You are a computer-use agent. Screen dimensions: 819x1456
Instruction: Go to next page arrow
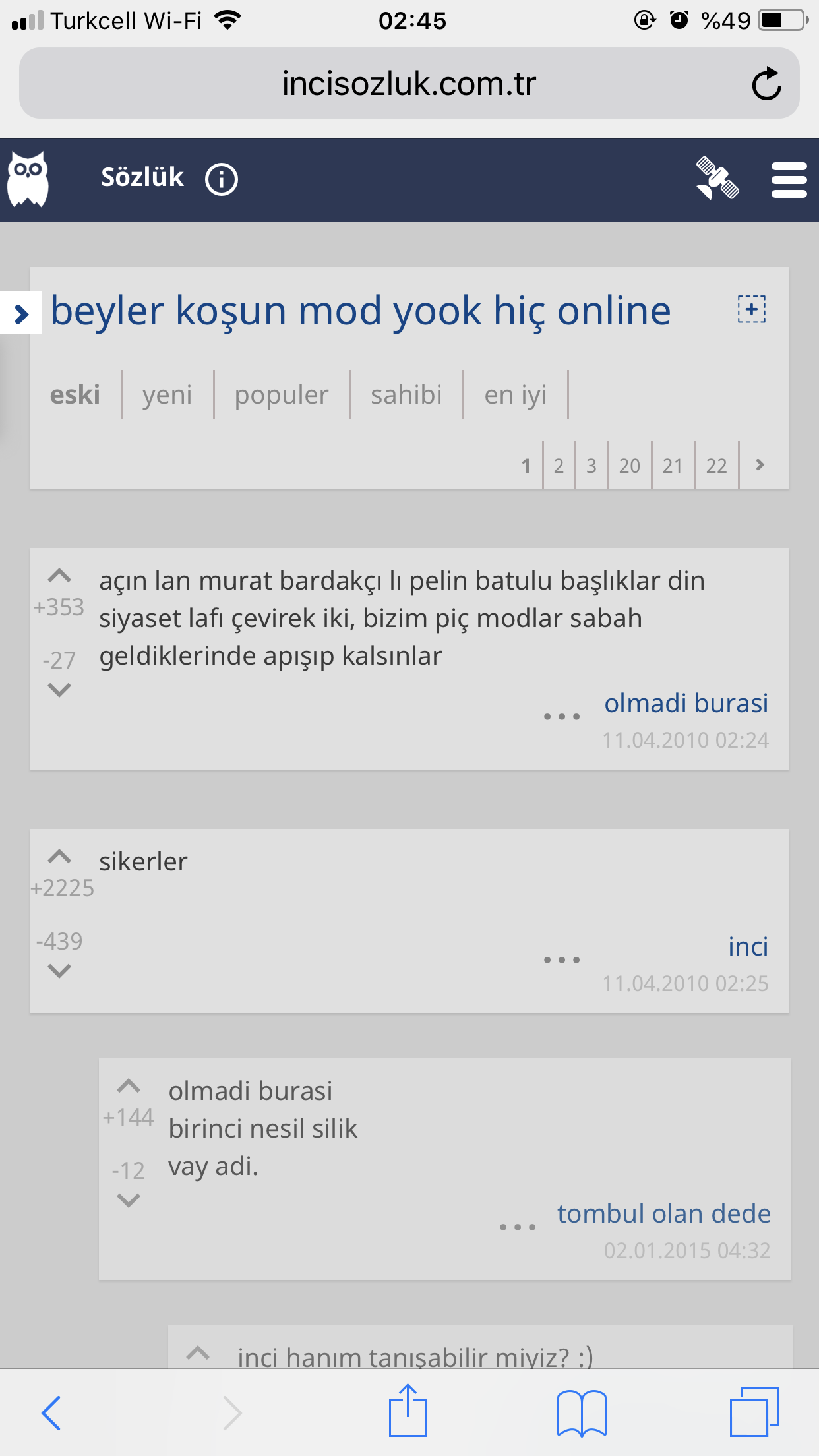pyautogui.click(x=760, y=465)
